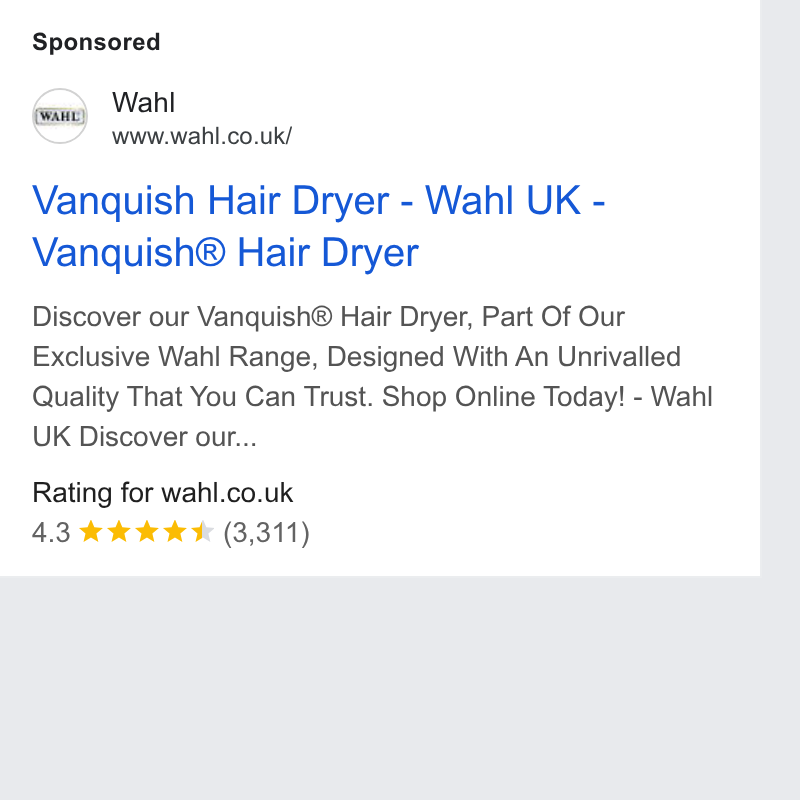800x800 pixels.
Task: Tap the Wahl advertiser name and URL
Action: pyautogui.click(x=202, y=117)
